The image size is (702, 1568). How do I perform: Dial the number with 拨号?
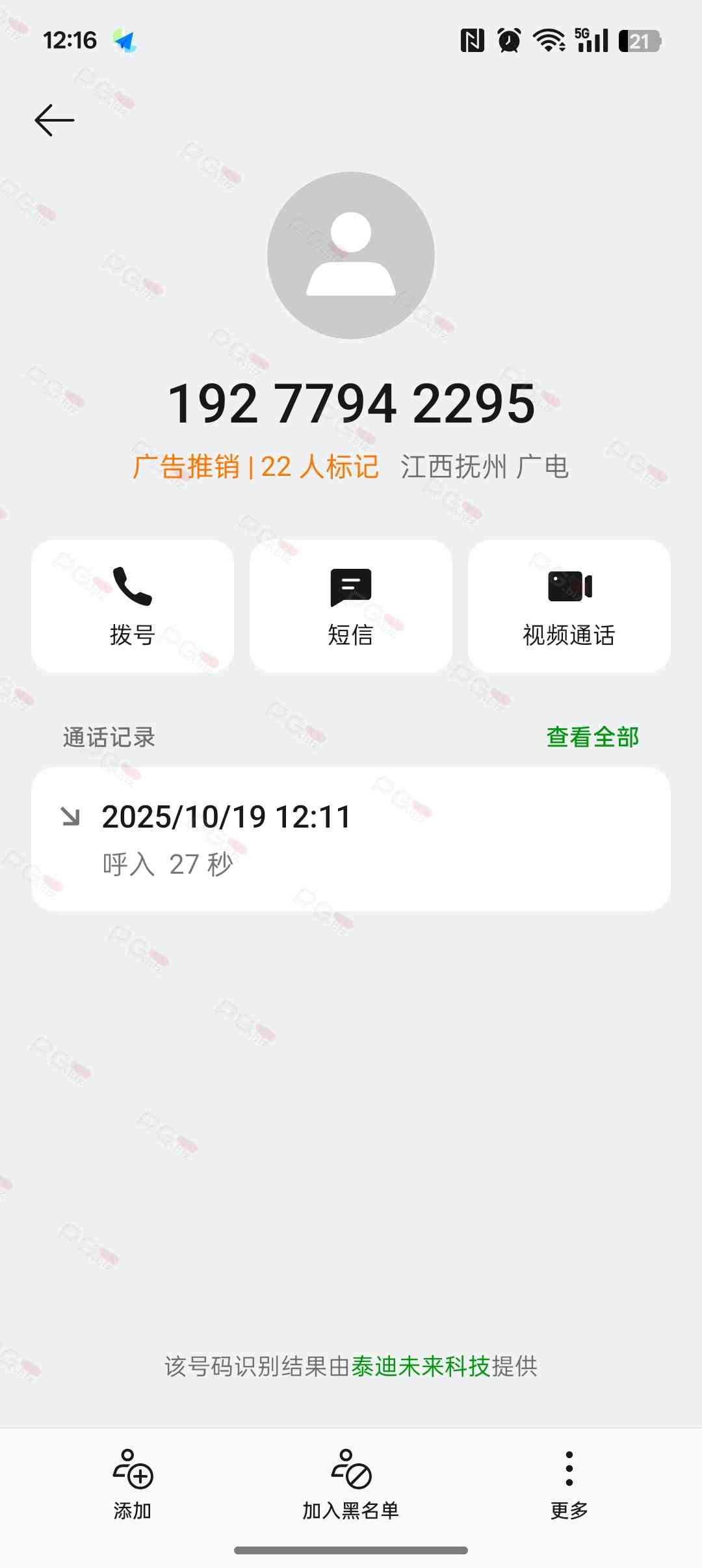tap(133, 605)
